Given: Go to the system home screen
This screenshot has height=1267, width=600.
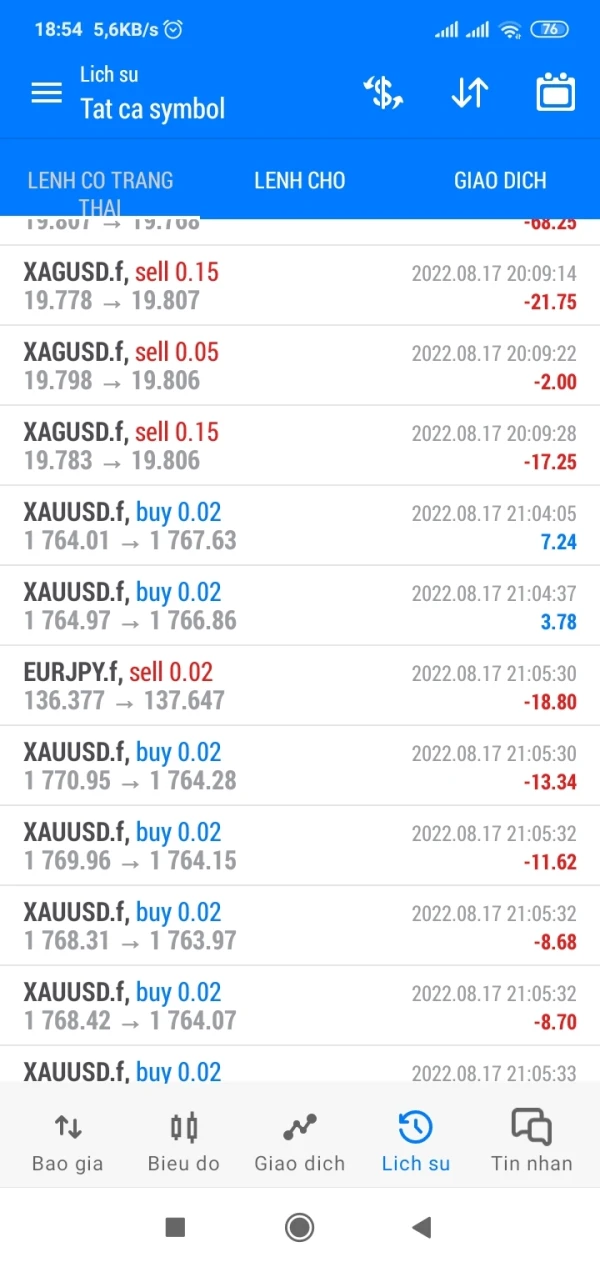Looking at the screenshot, I should [299, 1227].
